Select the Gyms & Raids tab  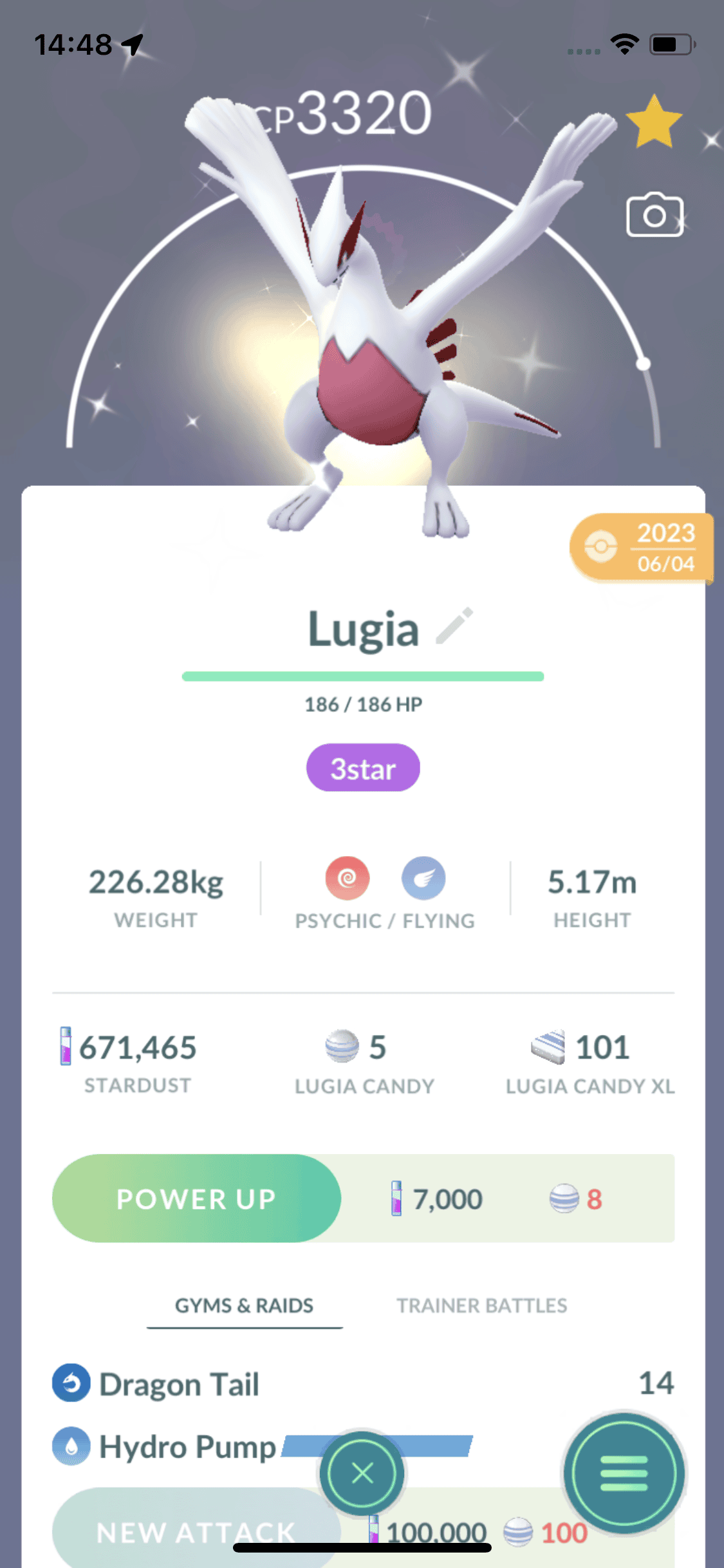coord(244,1305)
